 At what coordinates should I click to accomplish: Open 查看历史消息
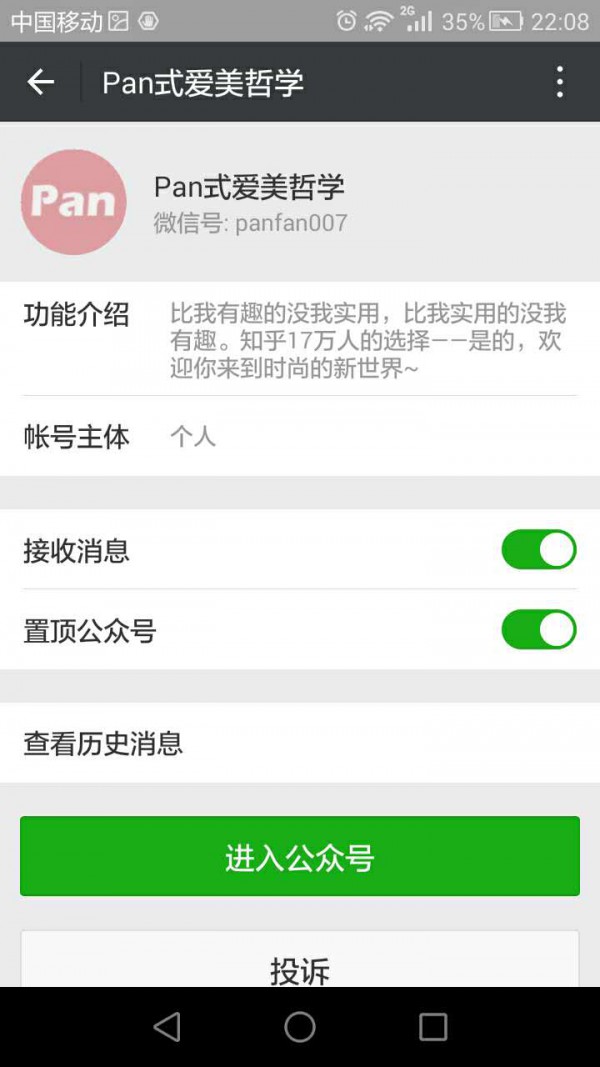[x=300, y=743]
